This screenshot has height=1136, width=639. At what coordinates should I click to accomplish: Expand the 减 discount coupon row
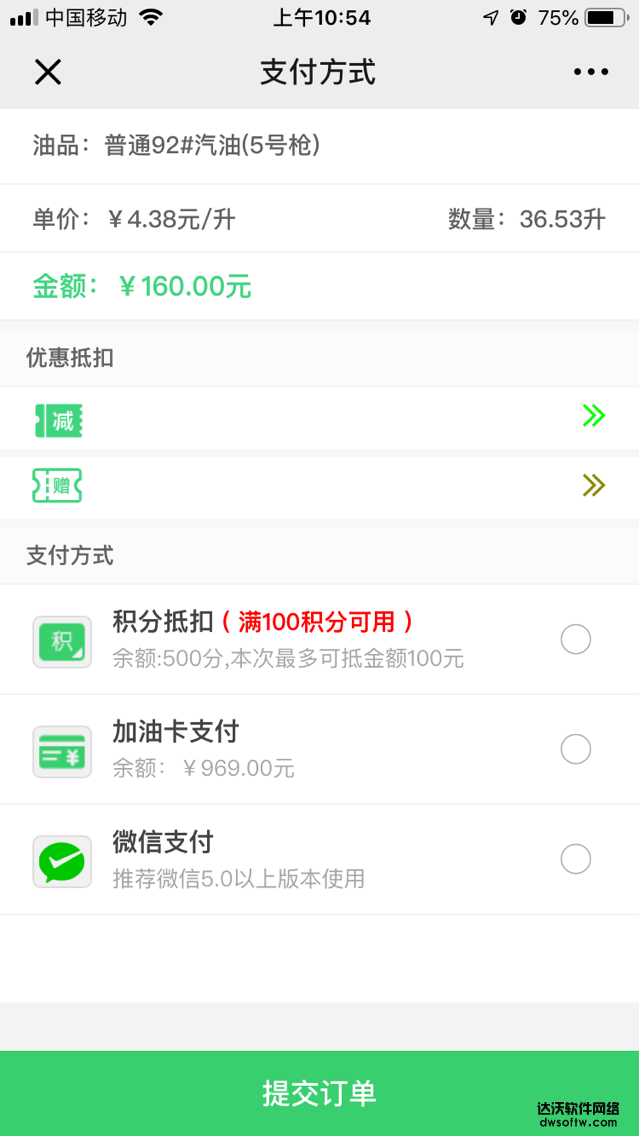[593, 417]
